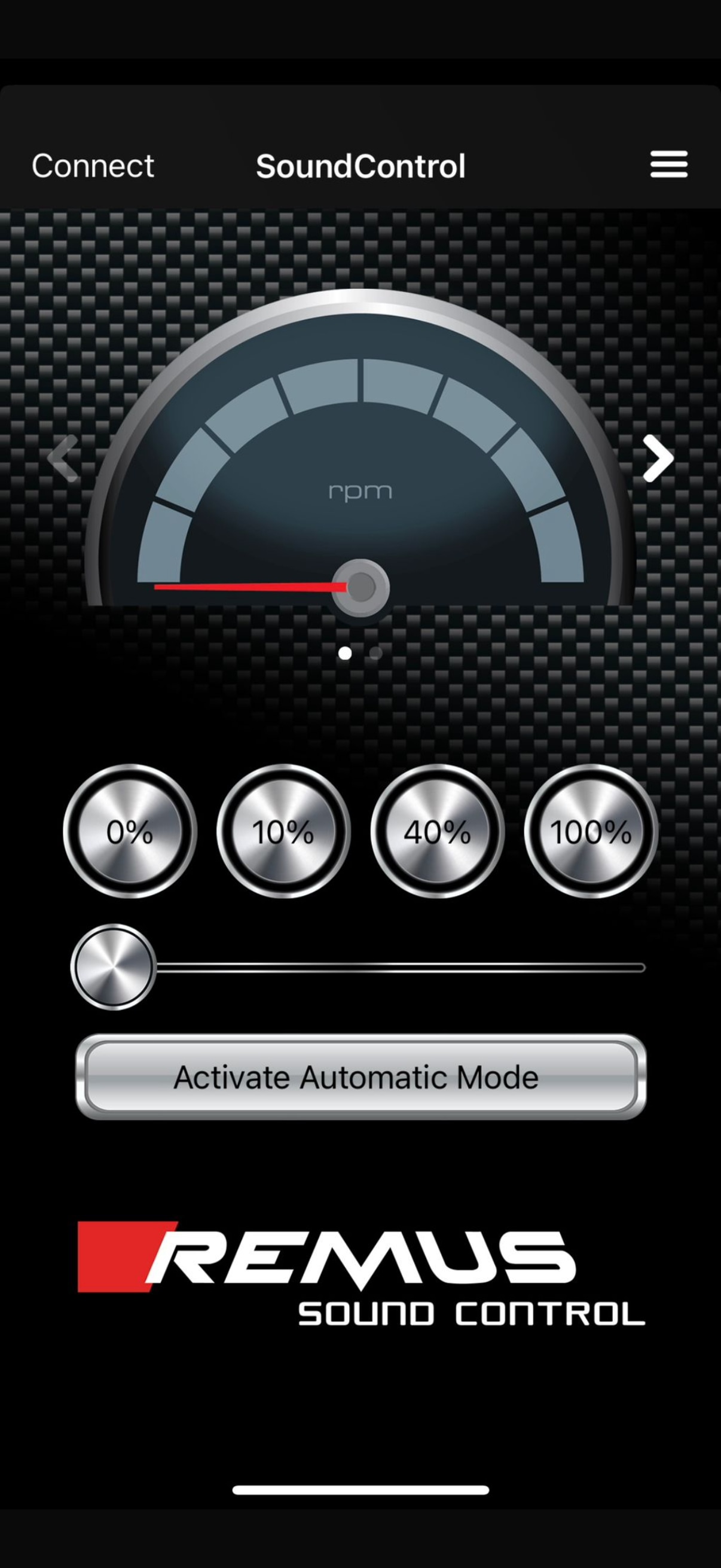Tap Connect to pair the device
This screenshot has height=1568, width=721.
[x=93, y=166]
